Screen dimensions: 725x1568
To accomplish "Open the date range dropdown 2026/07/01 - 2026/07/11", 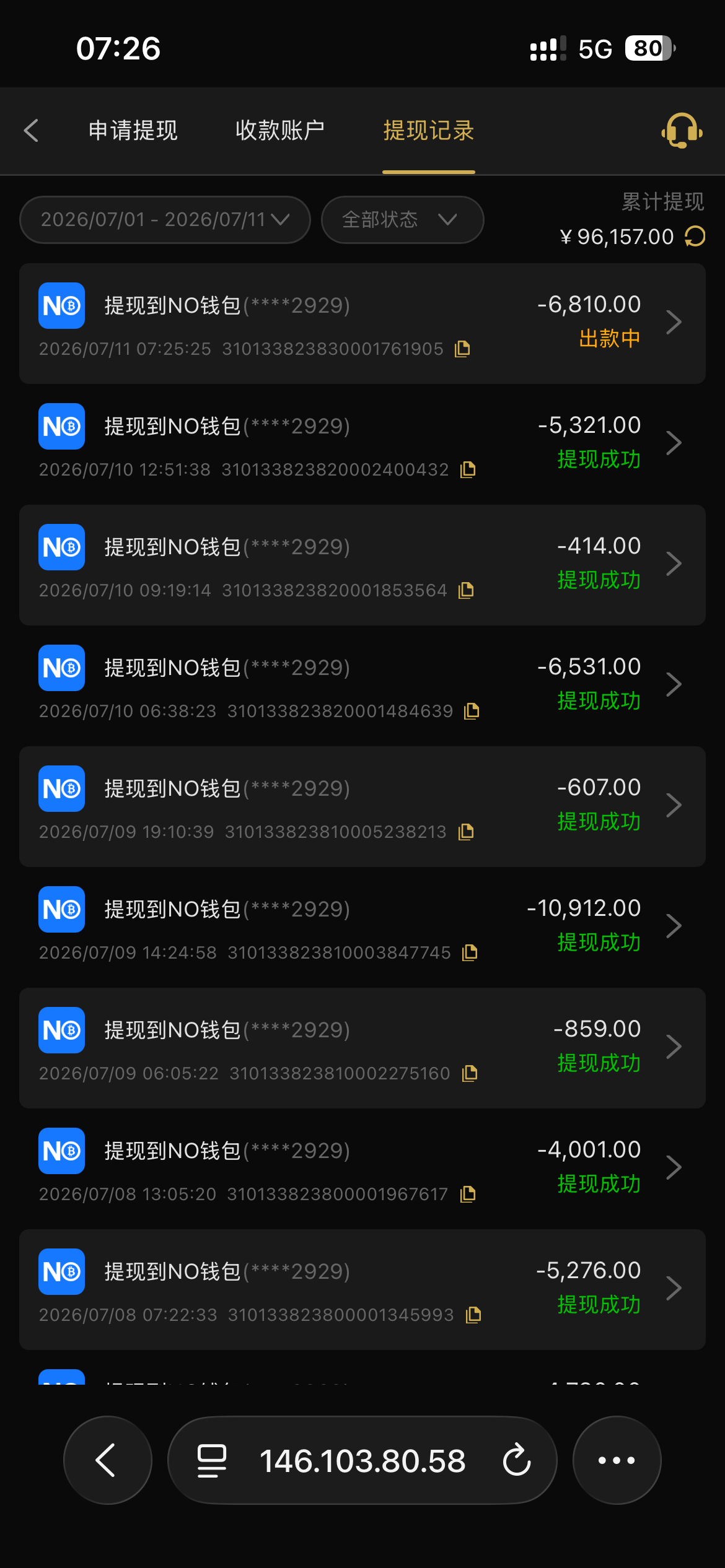I will pos(165,220).
